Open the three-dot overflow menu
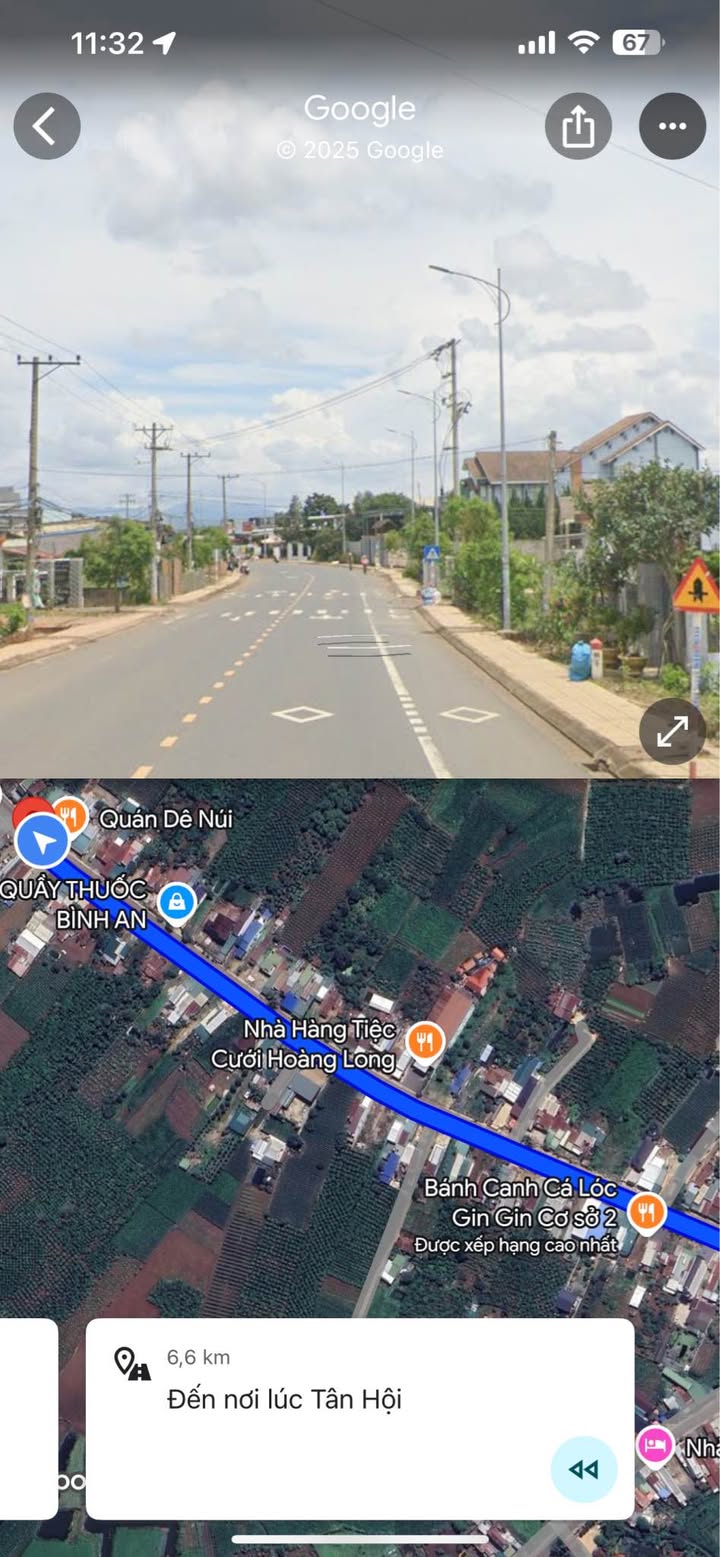Image resolution: width=720 pixels, height=1557 pixels. (x=672, y=126)
